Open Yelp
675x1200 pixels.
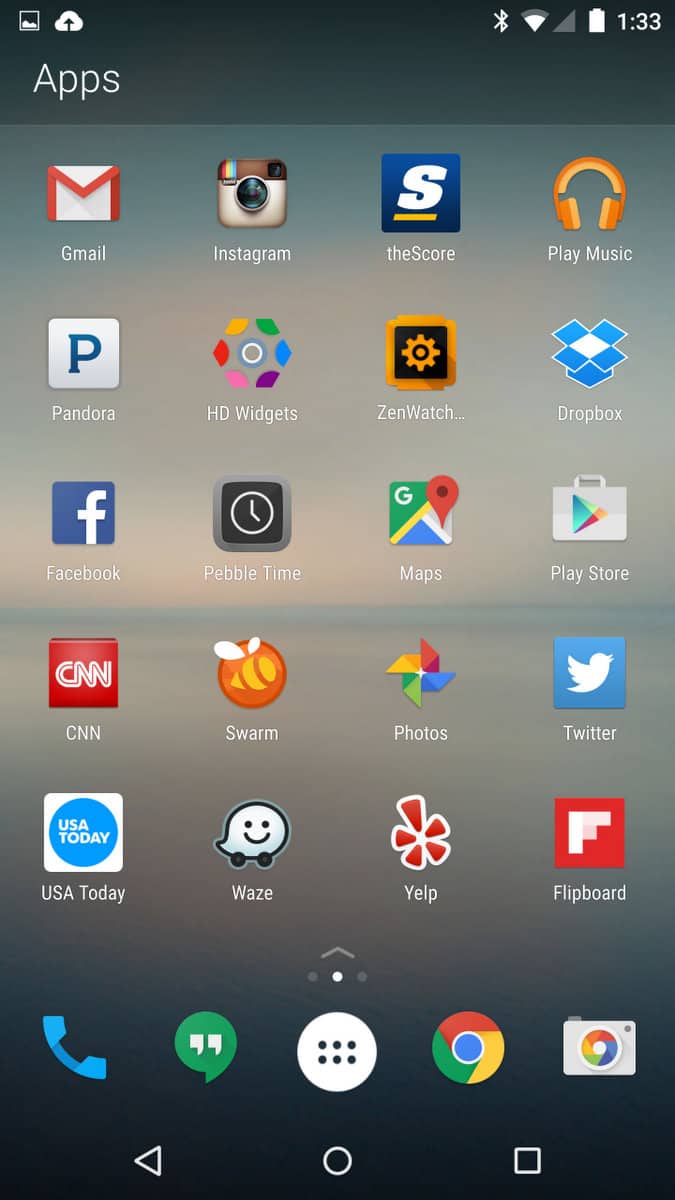pyautogui.click(x=420, y=834)
